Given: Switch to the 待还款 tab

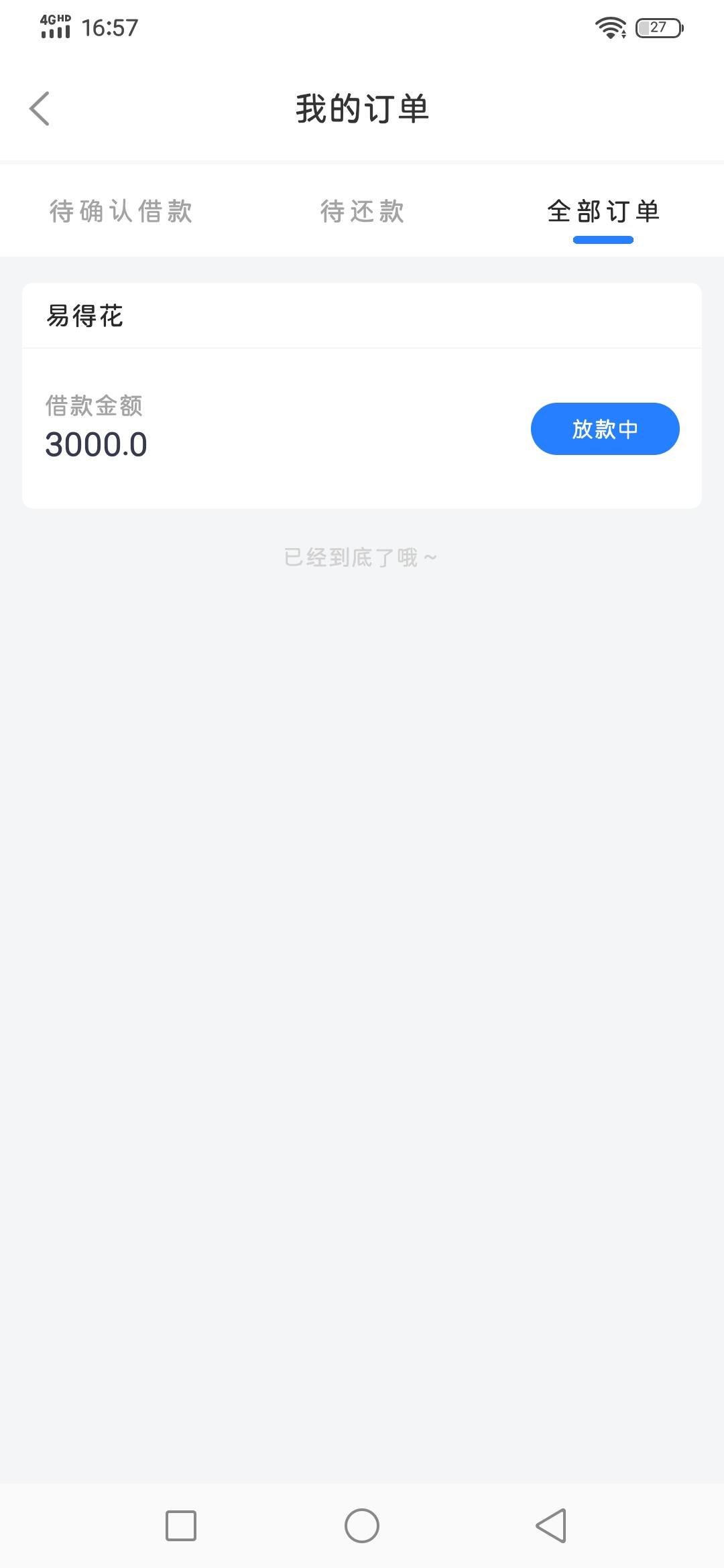Looking at the screenshot, I should 362,212.
